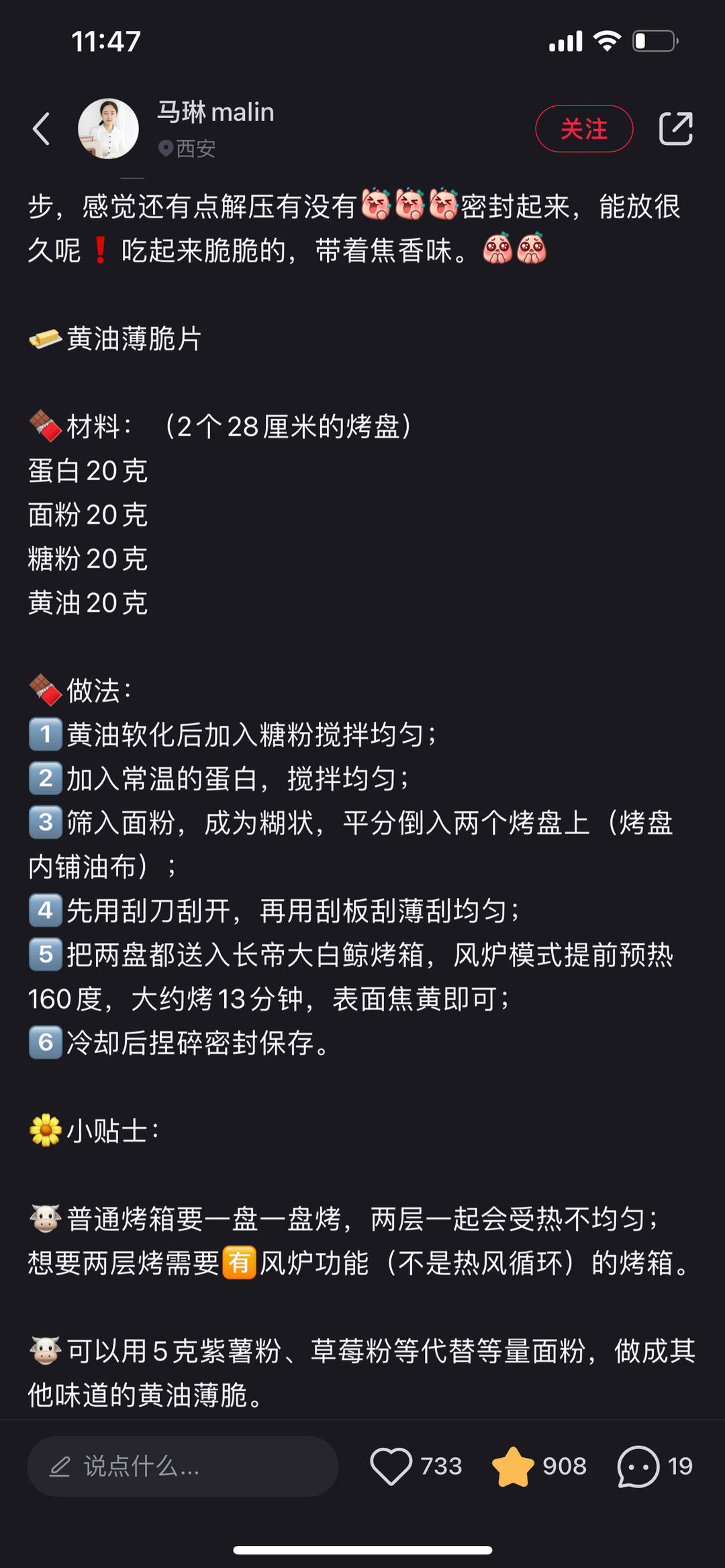Open 马琳 malin's profile avatar
The height and width of the screenshot is (1568, 725).
coord(108,129)
